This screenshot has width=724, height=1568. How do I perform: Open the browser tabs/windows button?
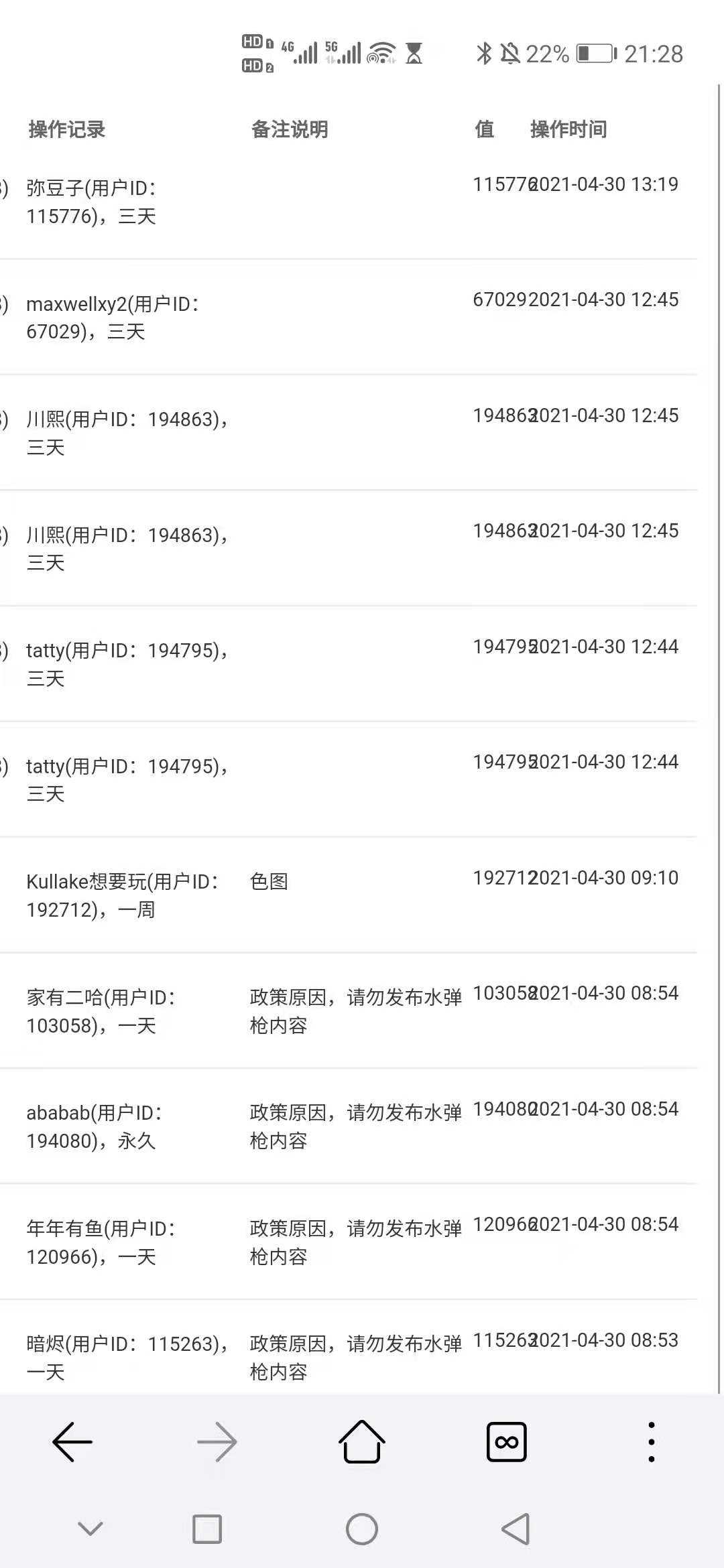507,1441
